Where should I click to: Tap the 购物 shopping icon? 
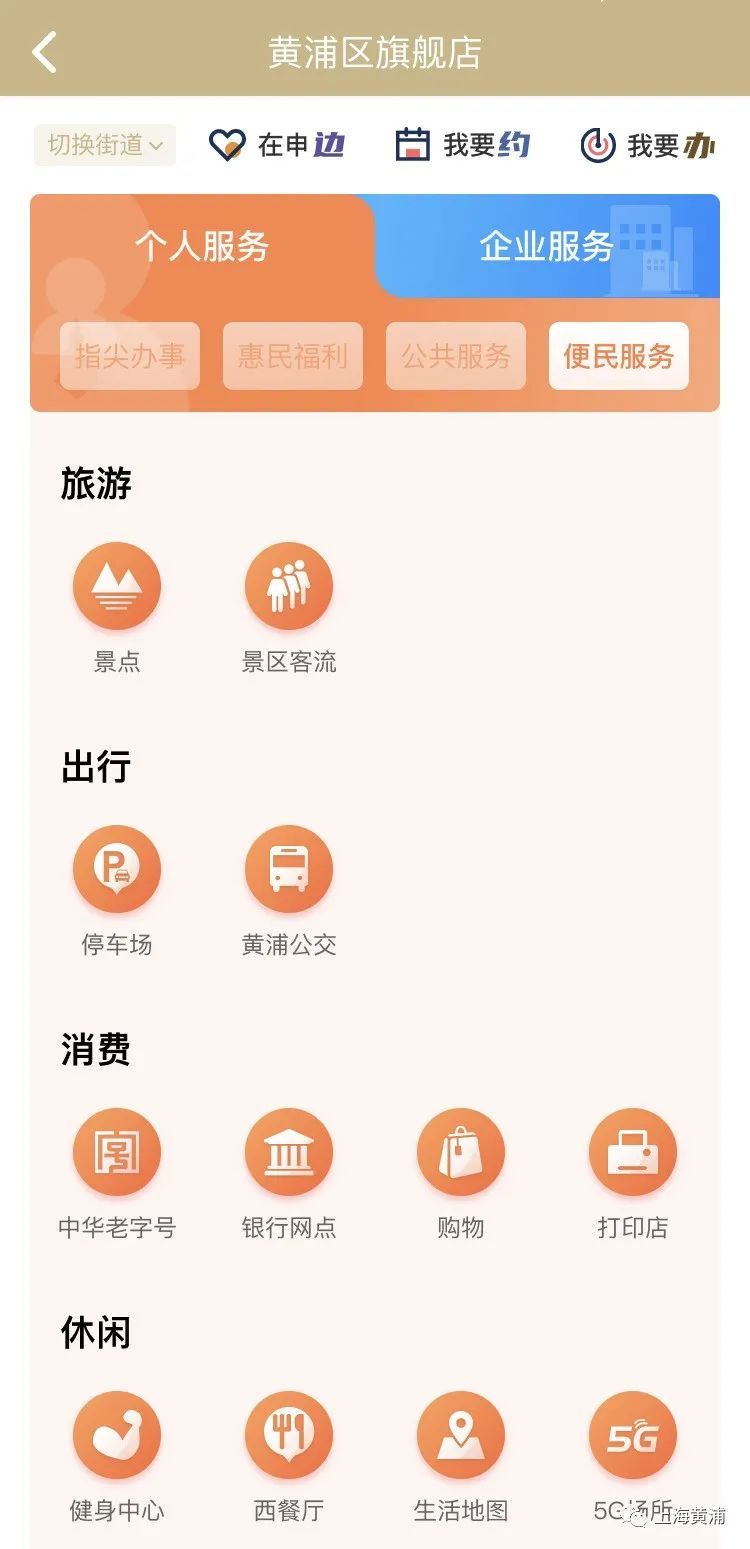(461, 1153)
